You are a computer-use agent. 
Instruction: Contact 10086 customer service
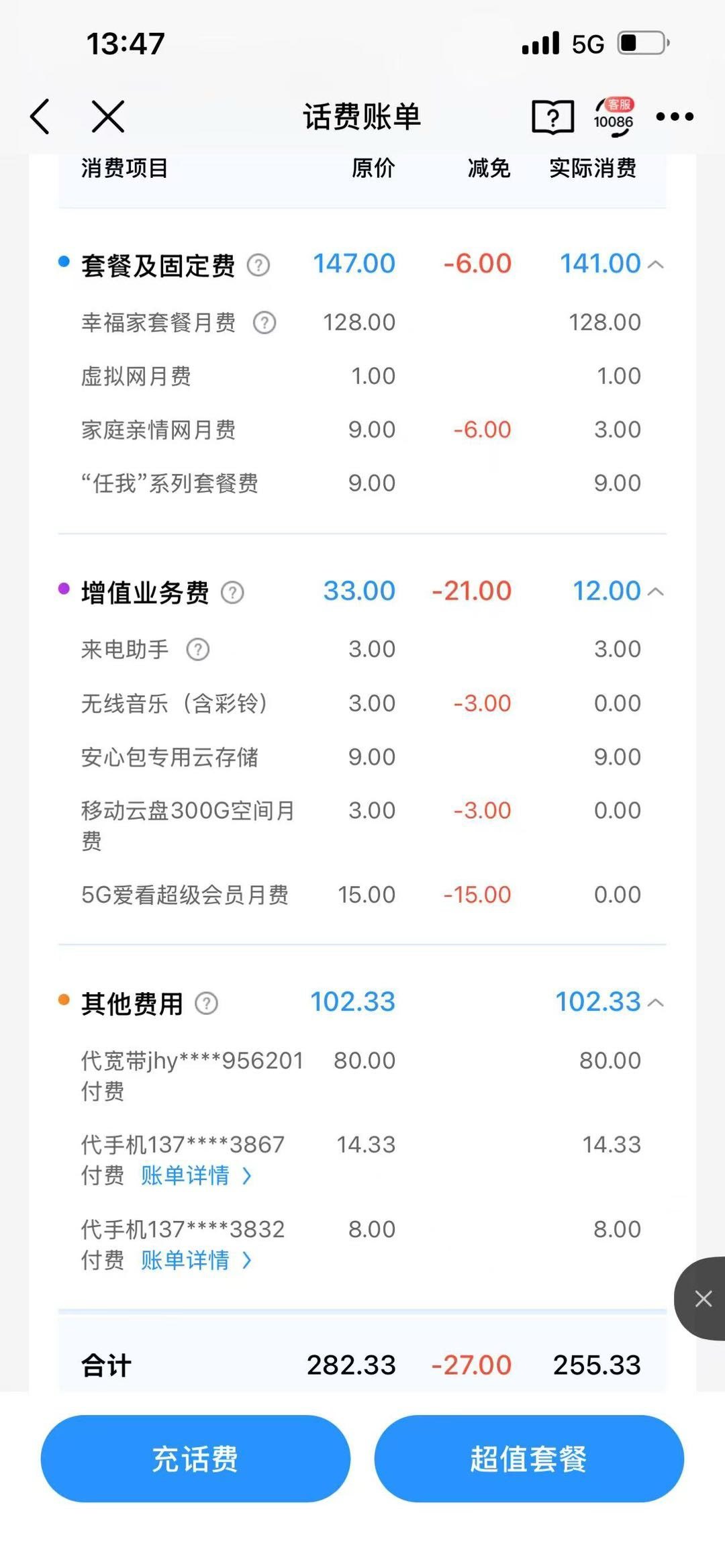pos(613,116)
